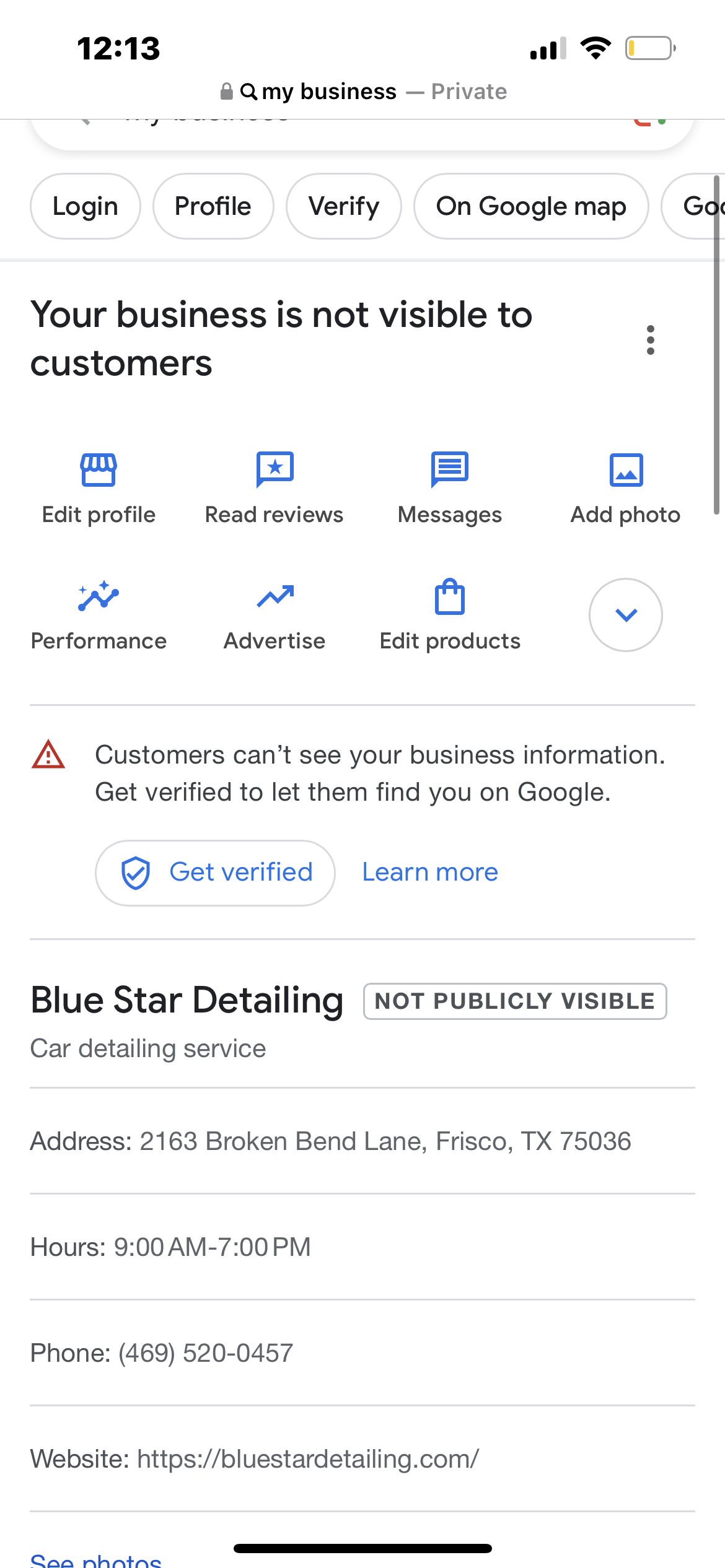Open the Learn more link

tap(430, 873)
